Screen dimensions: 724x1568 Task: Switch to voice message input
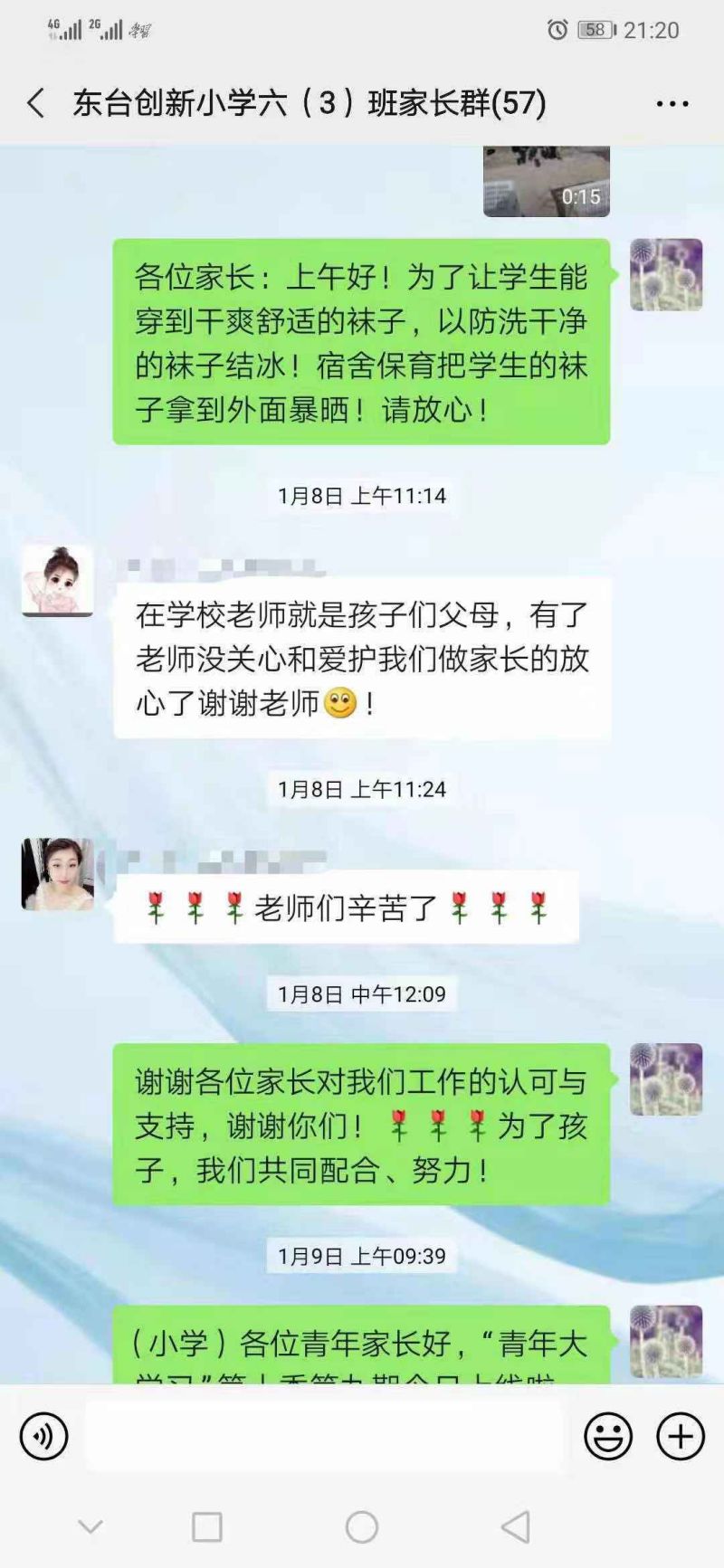[43, 1436]
